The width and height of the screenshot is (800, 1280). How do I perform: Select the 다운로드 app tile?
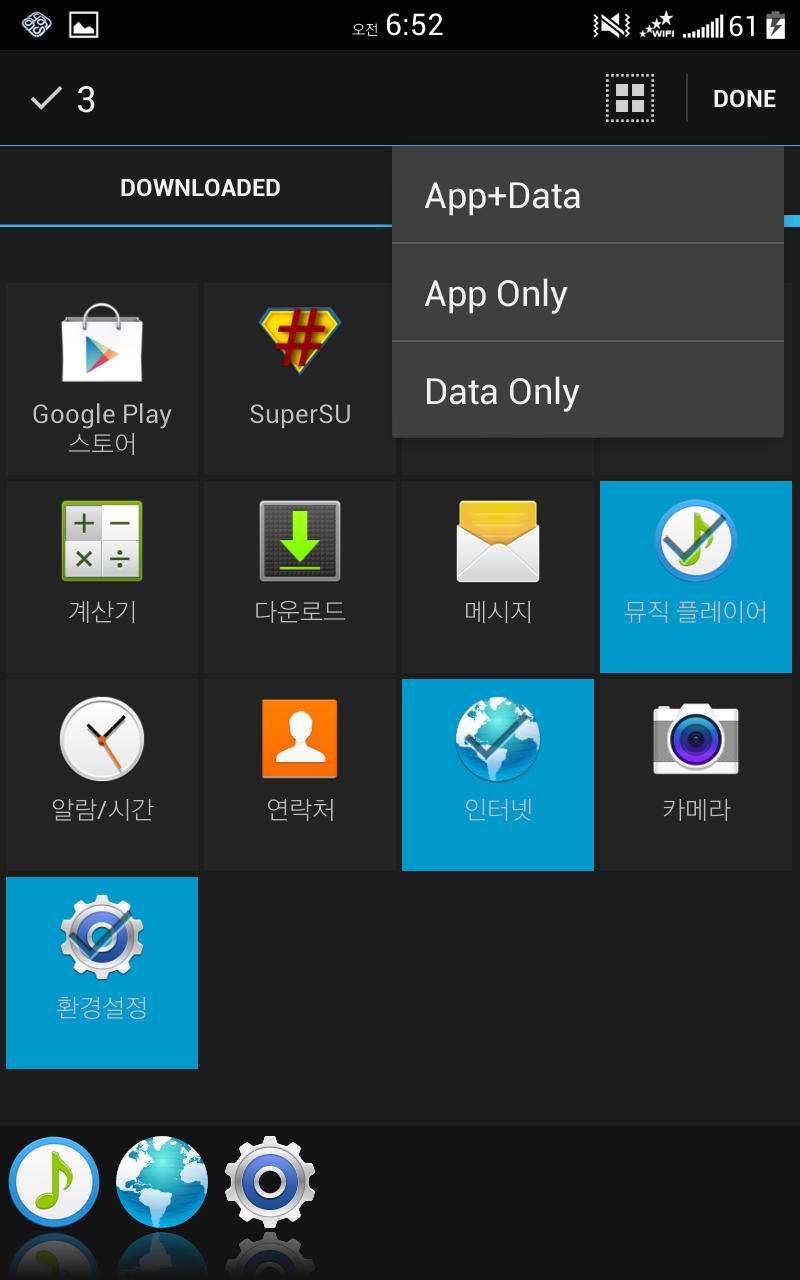pos(300,576)
